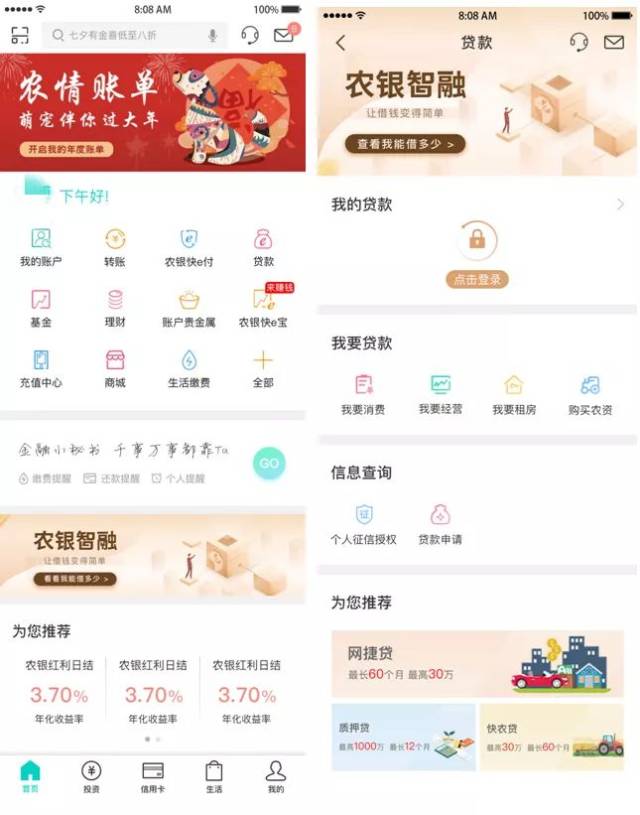Tap 开启我的年度账单 on the red banner
Screen dimensions: 640x815
(66, 149)
